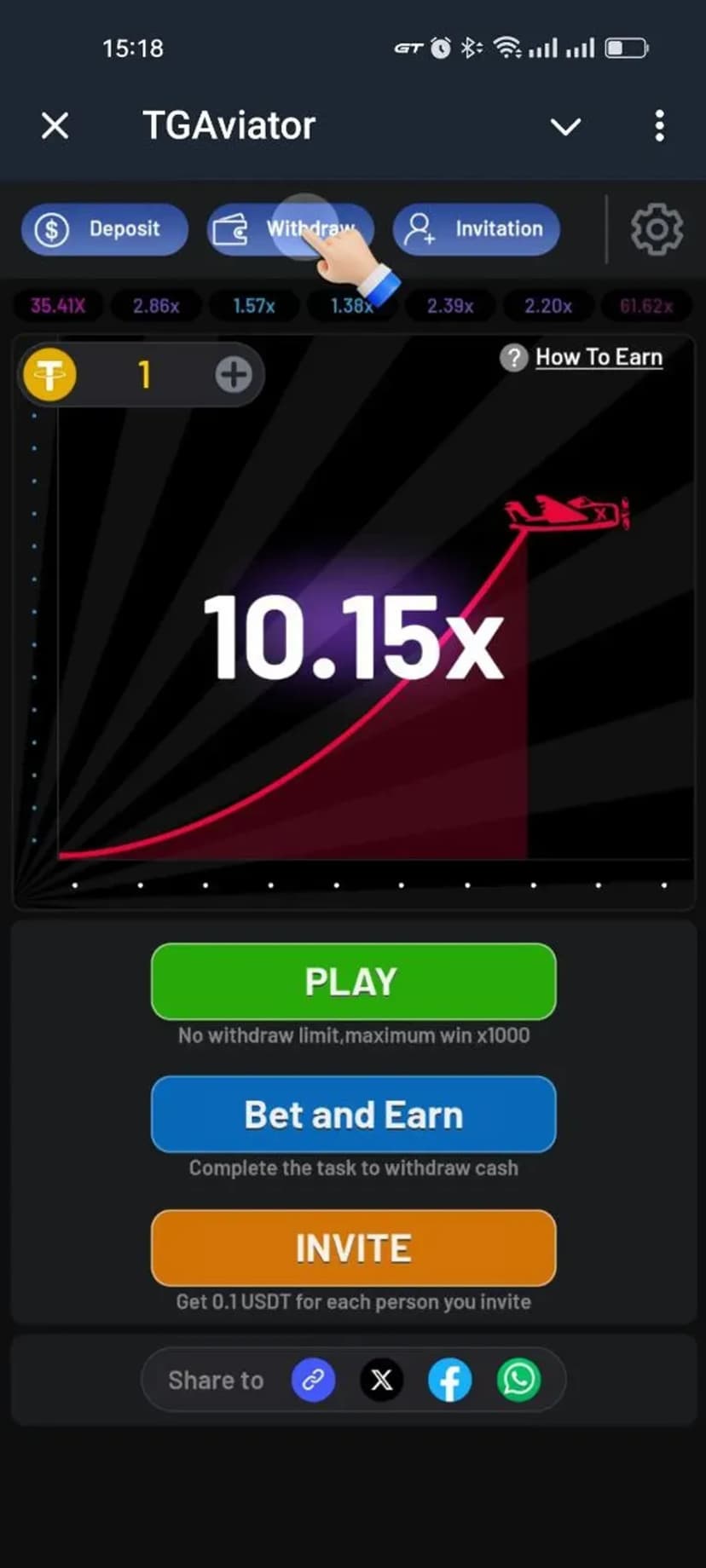Viewport: 706px width, 1568px height.
Task: Open the settings gear
Action: pos(657,229)
